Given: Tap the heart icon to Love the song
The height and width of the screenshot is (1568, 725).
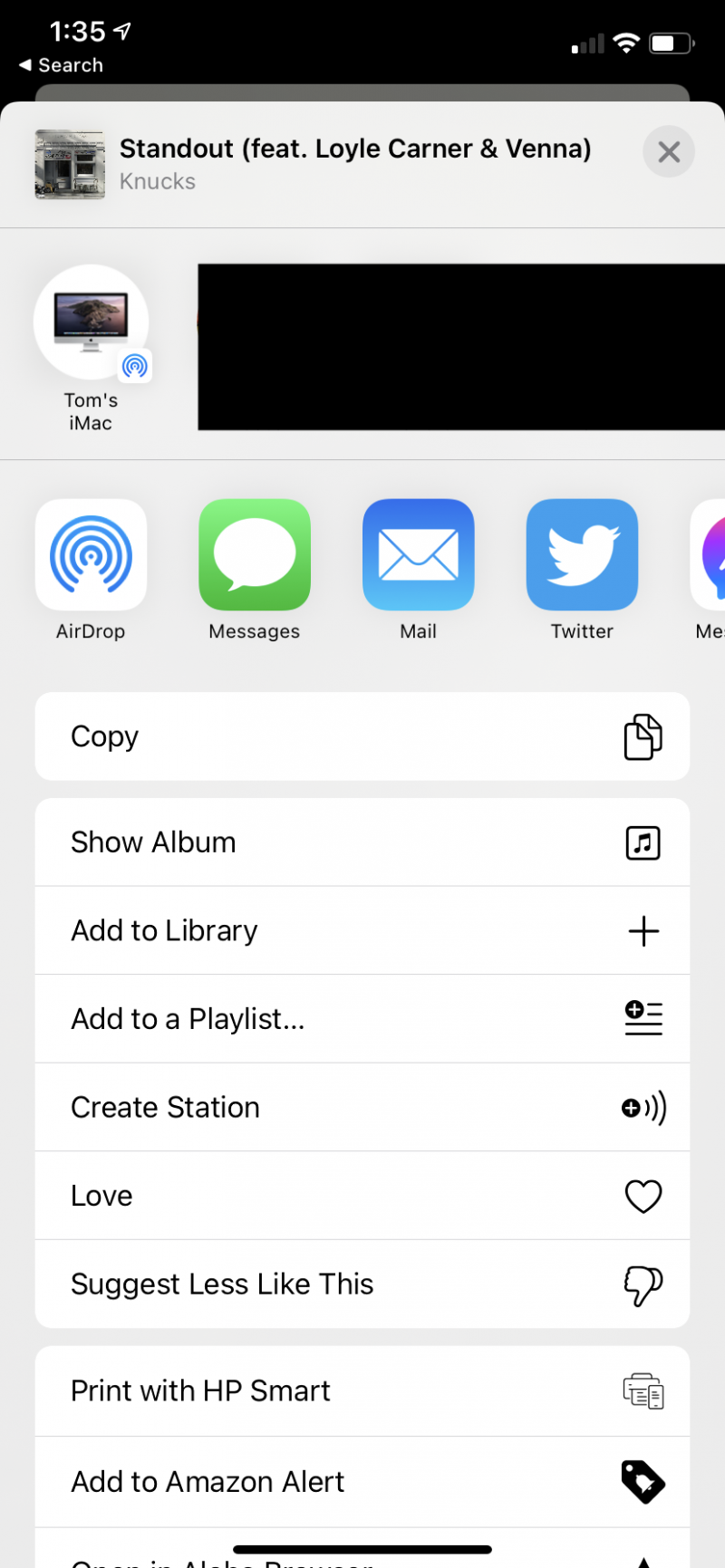Looking at the screenshot, I should point(643,1195).
